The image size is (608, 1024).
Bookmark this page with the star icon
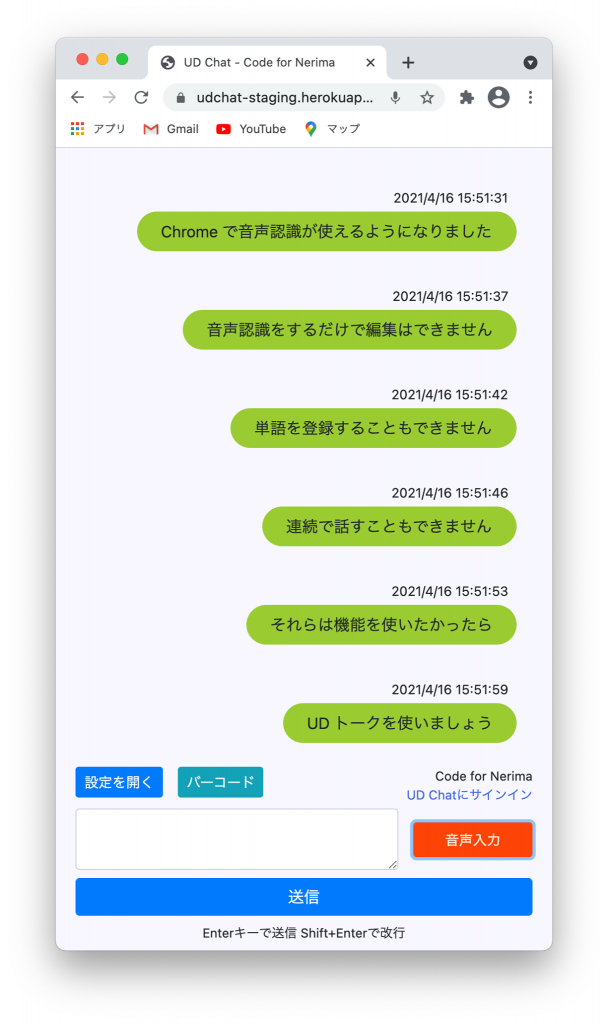pos(427,97)
